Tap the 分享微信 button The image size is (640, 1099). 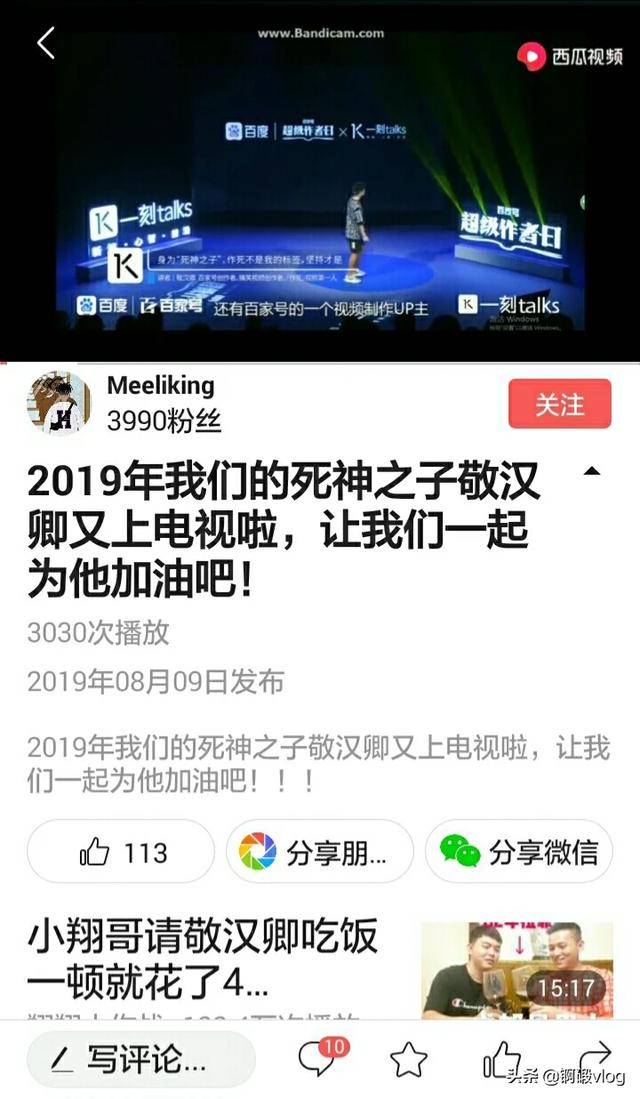coord(519,852)
